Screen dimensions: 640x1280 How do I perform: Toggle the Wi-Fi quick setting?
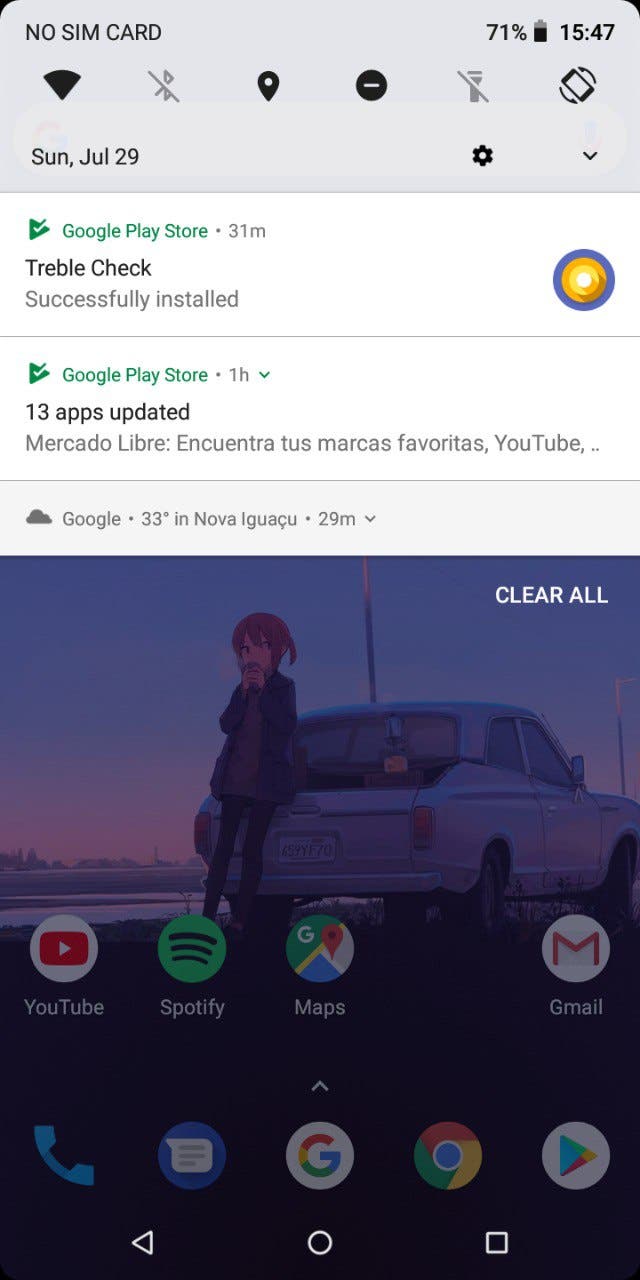(62, 86)
